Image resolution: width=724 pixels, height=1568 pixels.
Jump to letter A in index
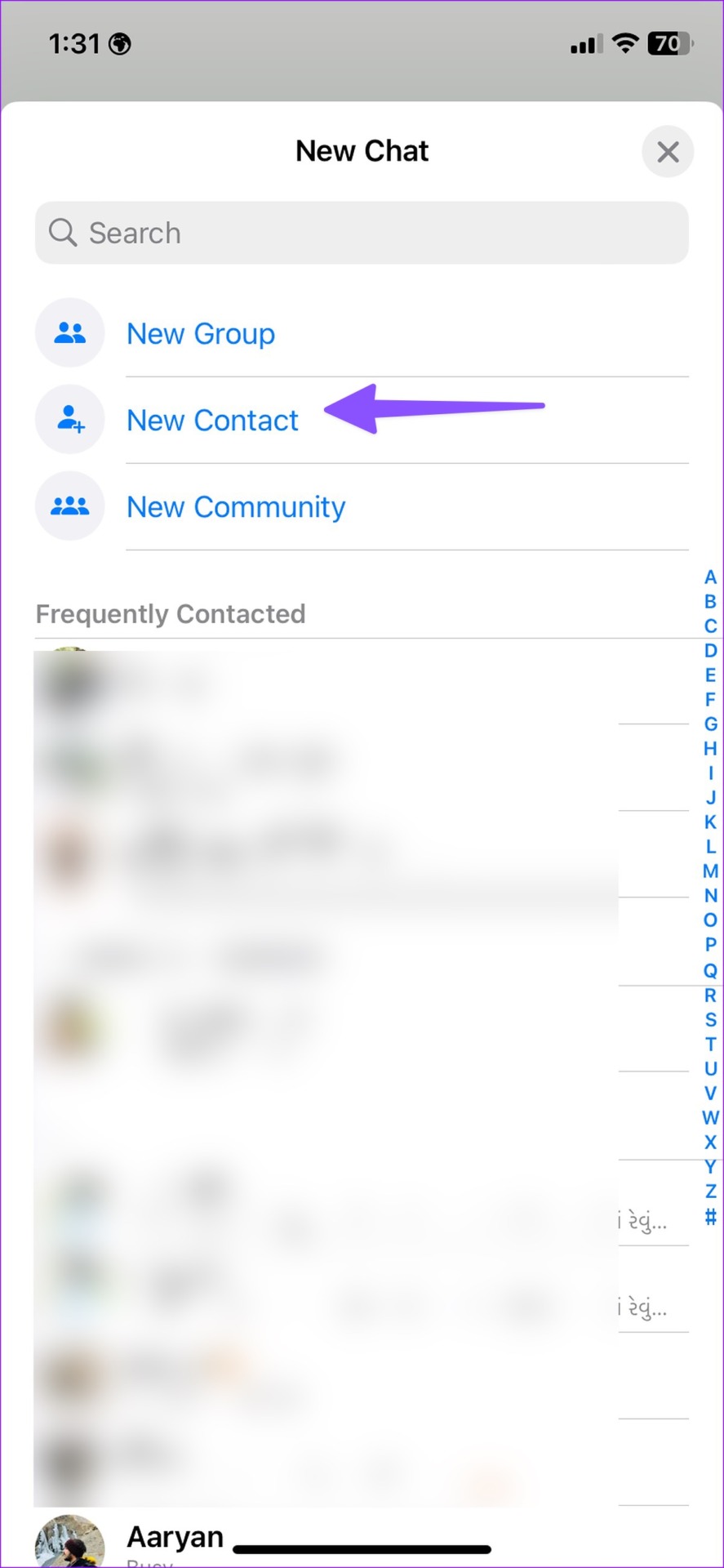pos(710,577)
